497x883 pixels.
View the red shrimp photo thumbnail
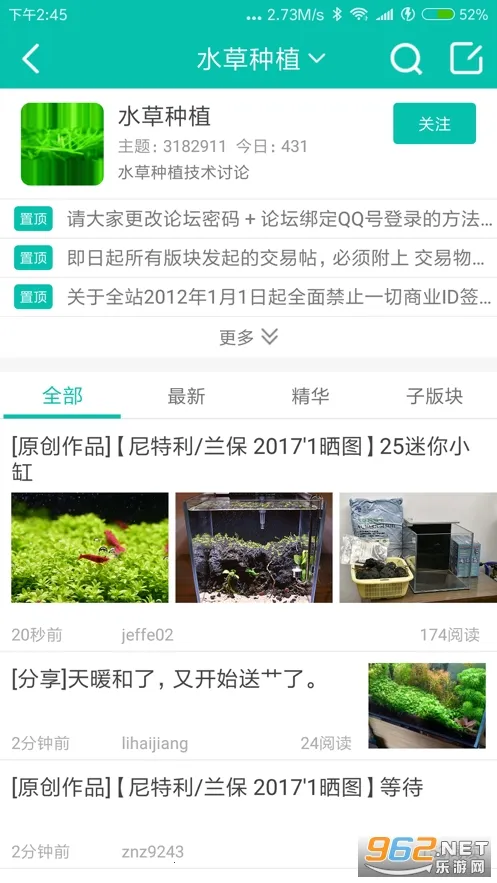89,547
